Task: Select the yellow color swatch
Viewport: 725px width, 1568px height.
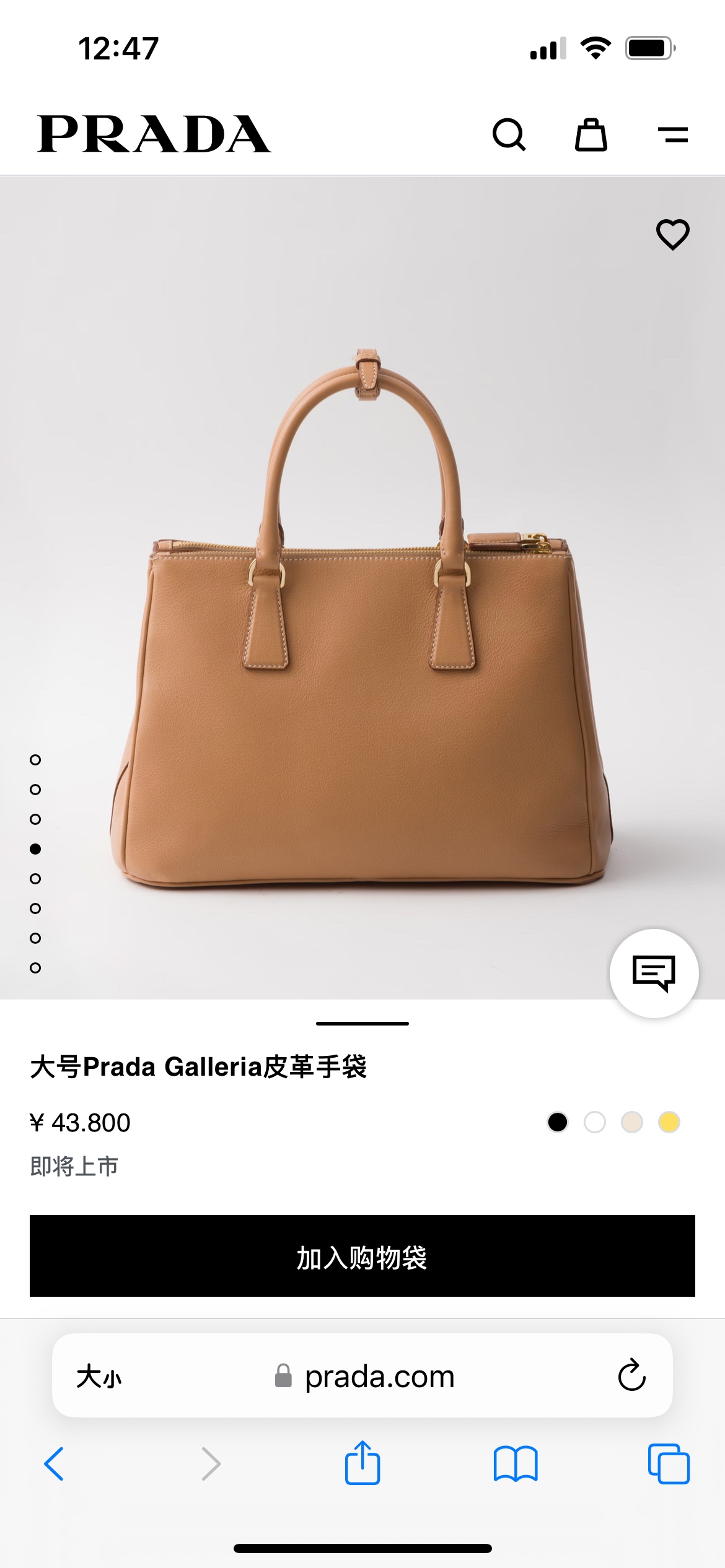Action: (x=669, y=1122)
